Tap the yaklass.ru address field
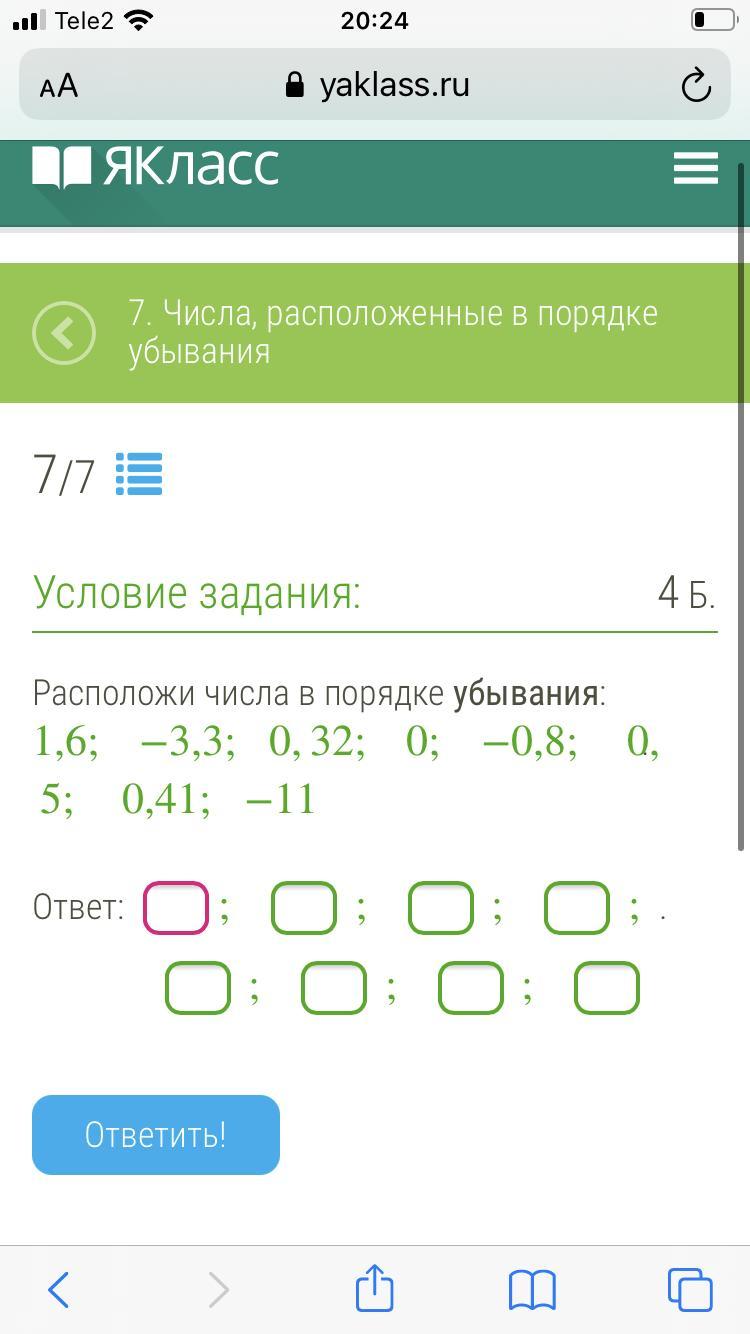 [x=378, y=86]
